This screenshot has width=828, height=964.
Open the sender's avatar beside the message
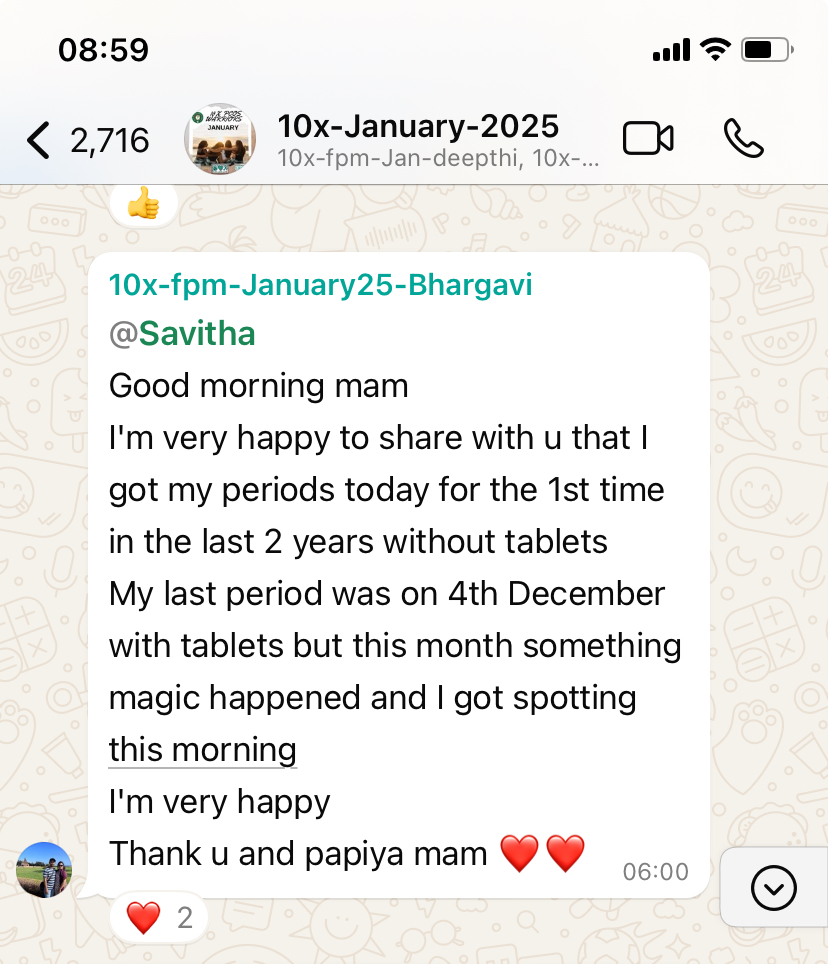44,869
